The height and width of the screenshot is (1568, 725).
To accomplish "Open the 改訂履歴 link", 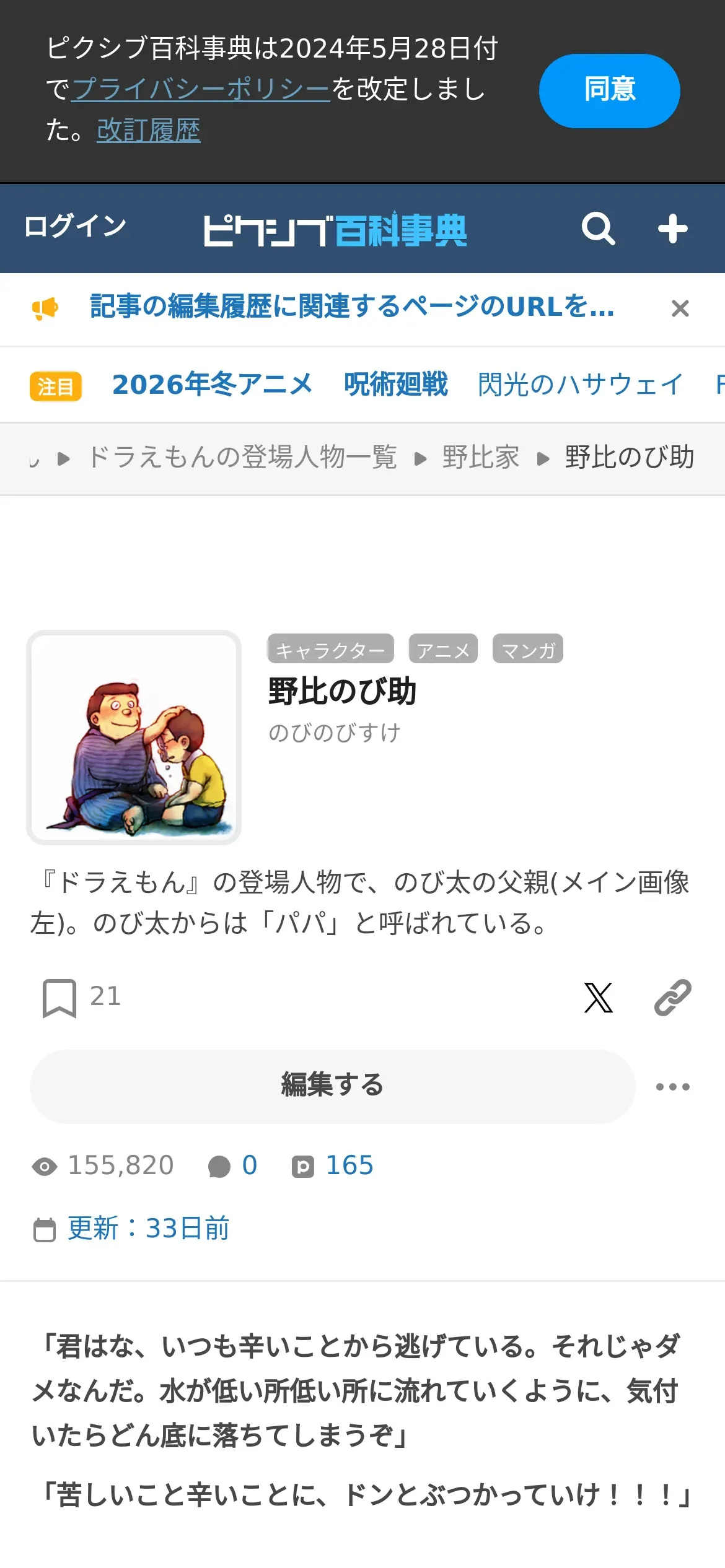I will 148,131.
